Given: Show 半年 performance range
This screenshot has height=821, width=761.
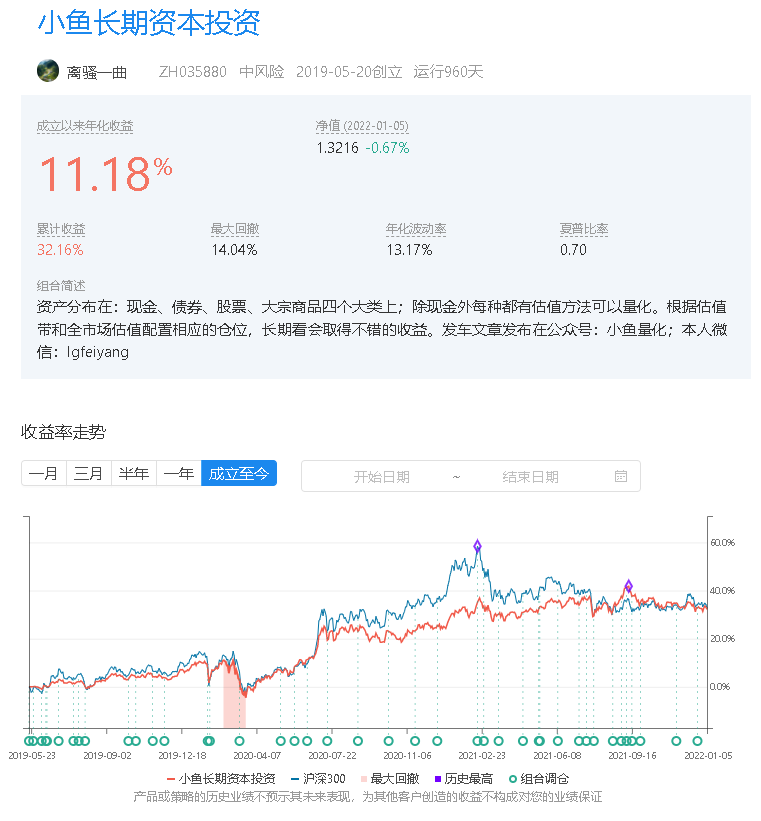Looking at the screenshot, I should tap(134, 473).
